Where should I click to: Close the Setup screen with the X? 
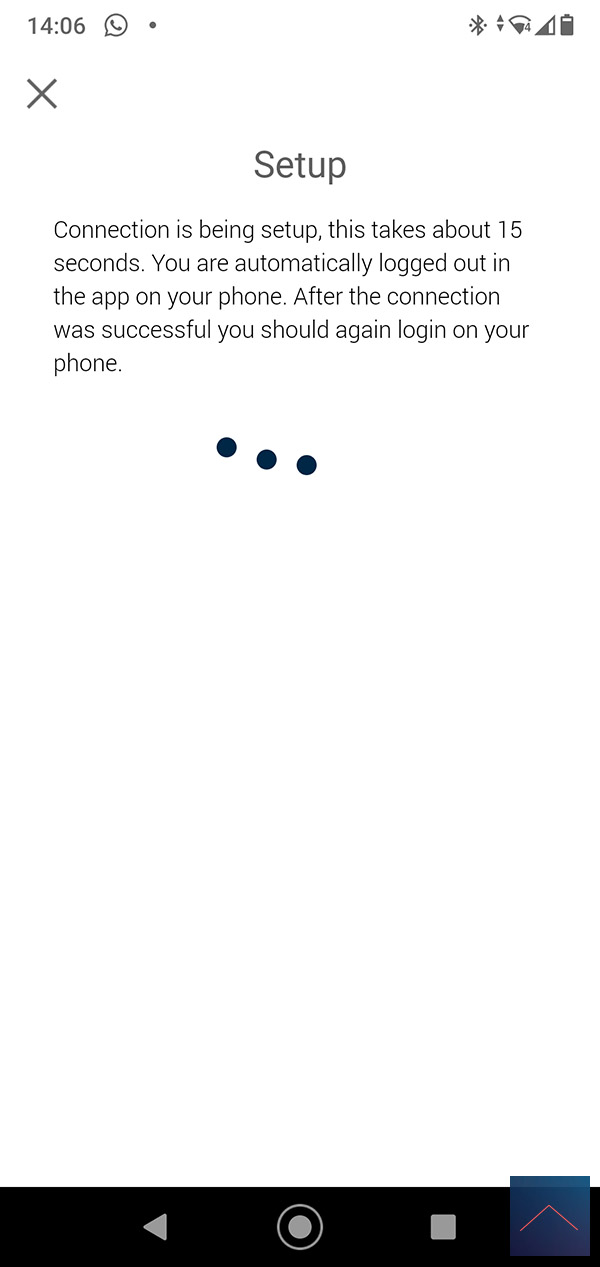tap(42, 94)
